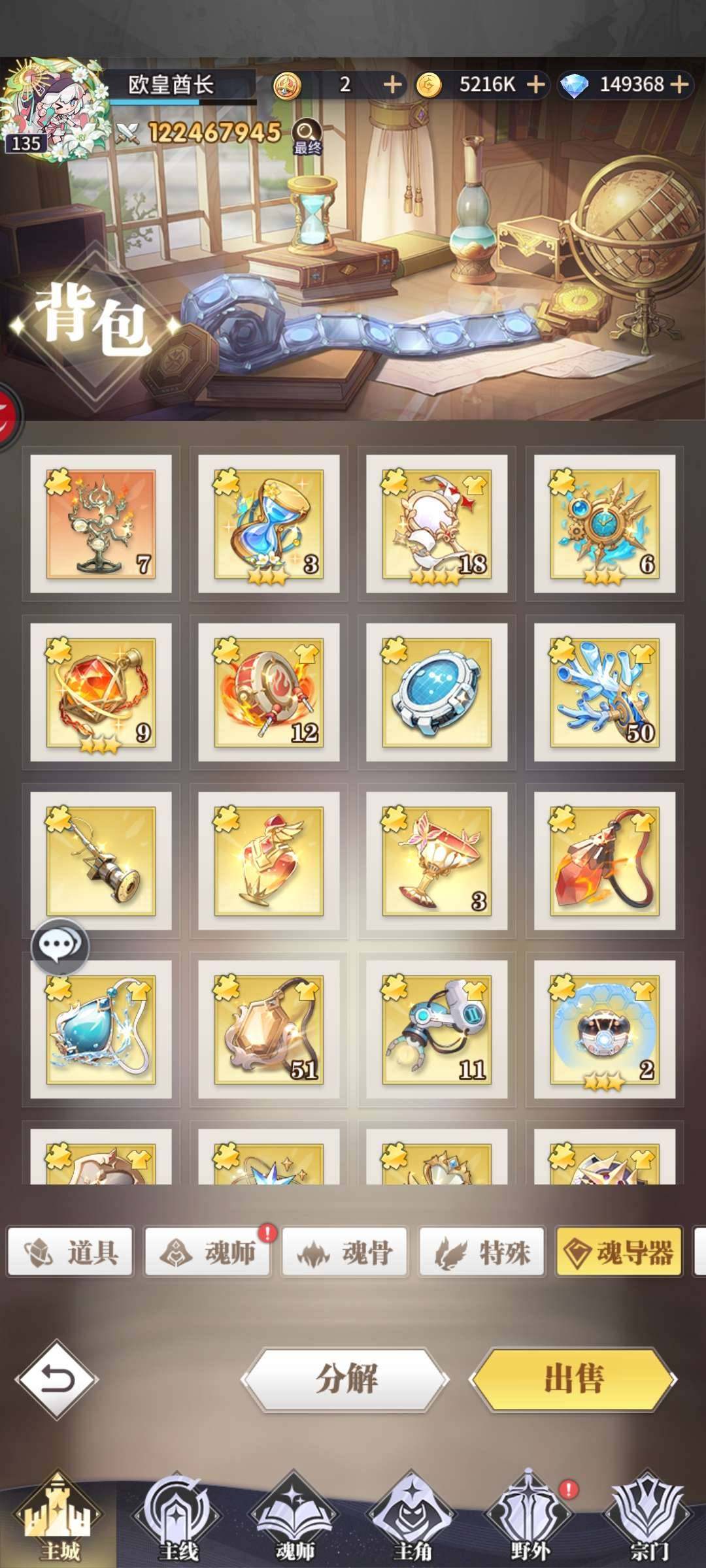
Task: Switch to the 道具 items tab
Action: pyautogui.click(x=71, y=1252)
